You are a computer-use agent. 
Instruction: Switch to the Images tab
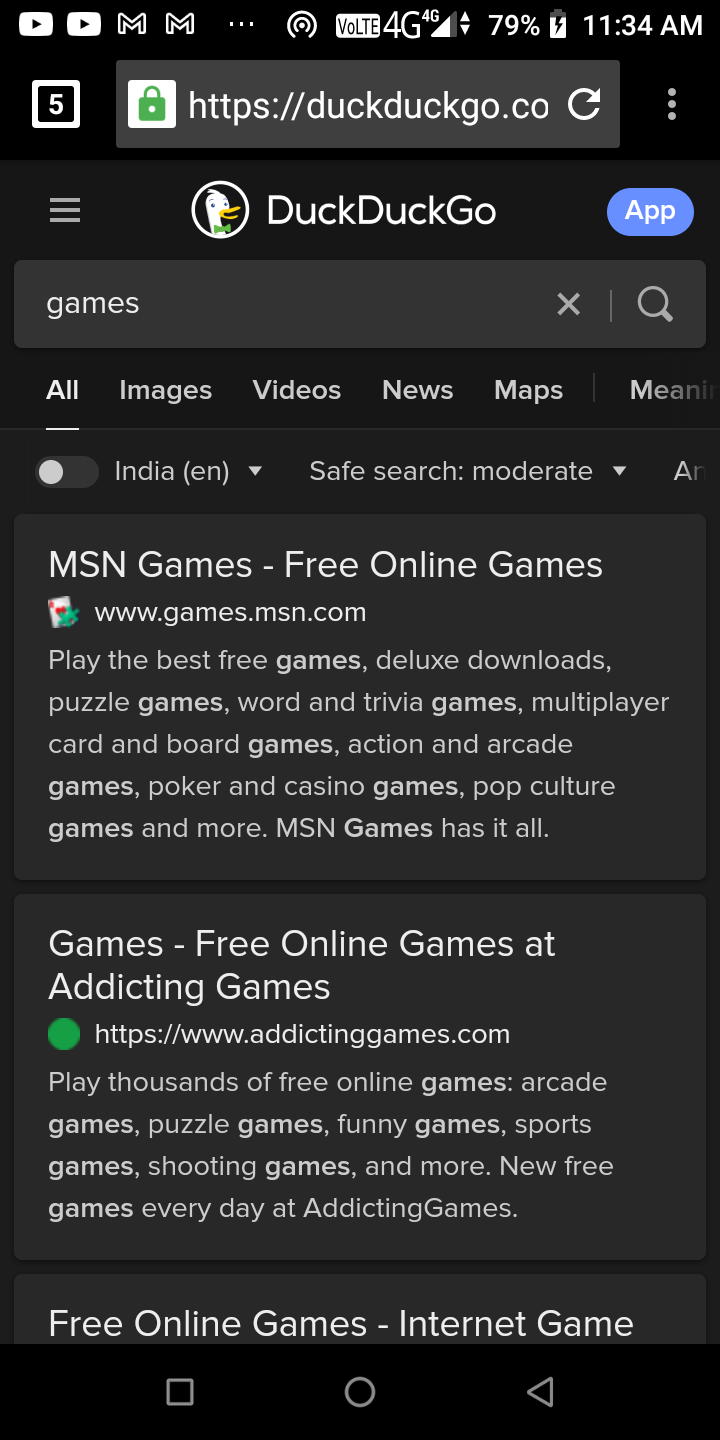(165, 390)
